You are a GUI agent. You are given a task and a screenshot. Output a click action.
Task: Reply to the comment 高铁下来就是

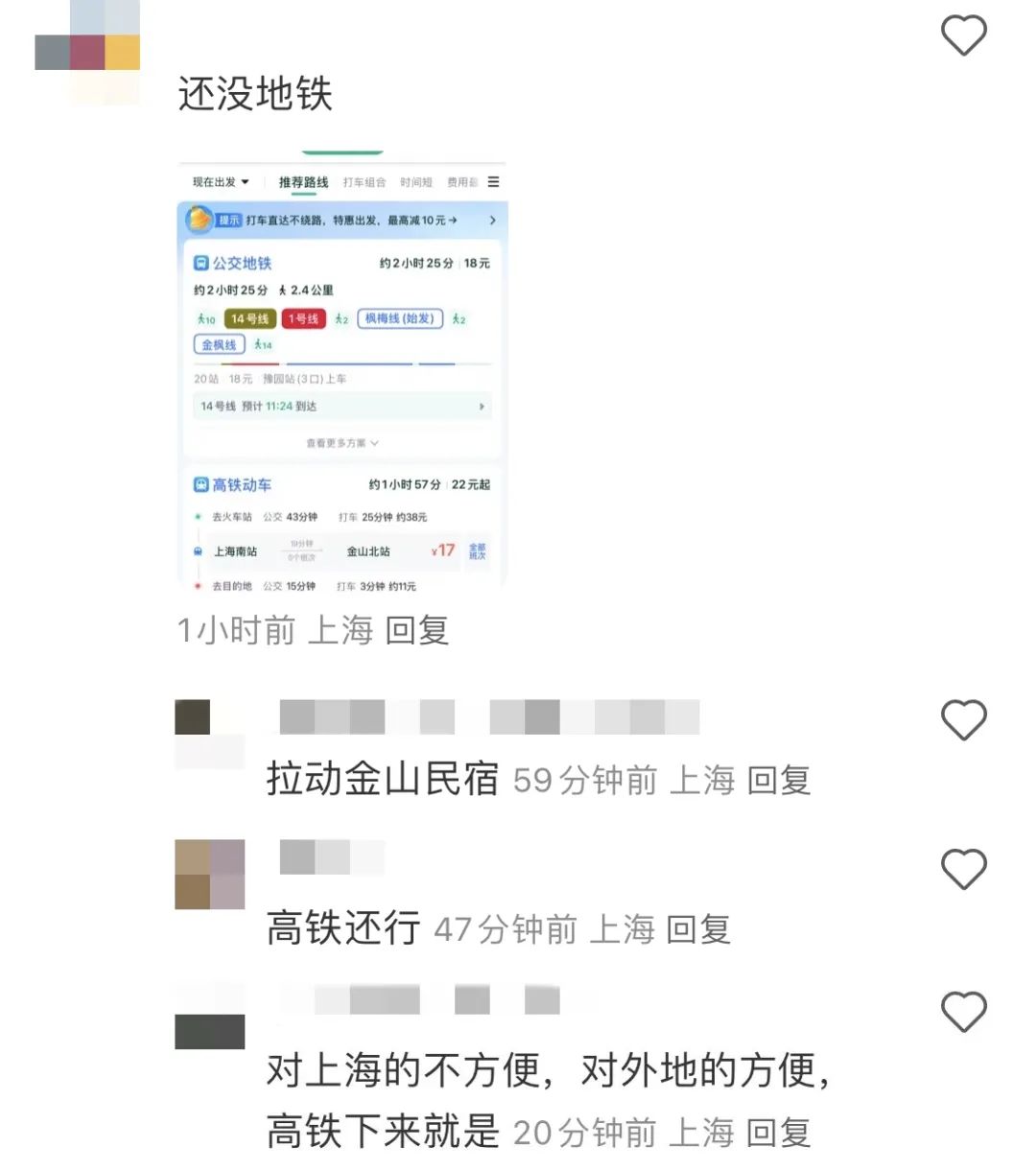coord(778,1133)
